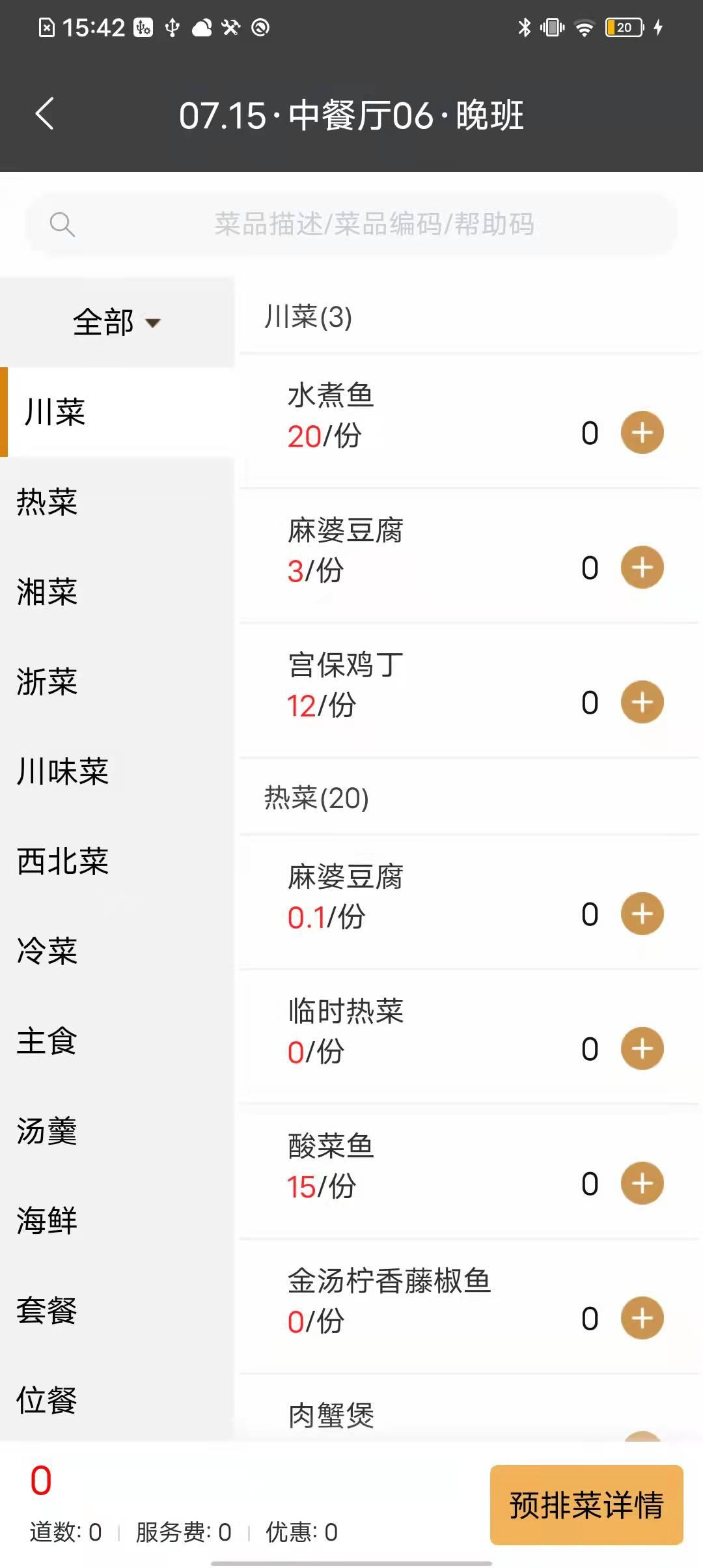Select the 主食 category
Image resolution: width=703 pixels, height=1568 pixels.
pyautogui.click(x=117, y=1041)
